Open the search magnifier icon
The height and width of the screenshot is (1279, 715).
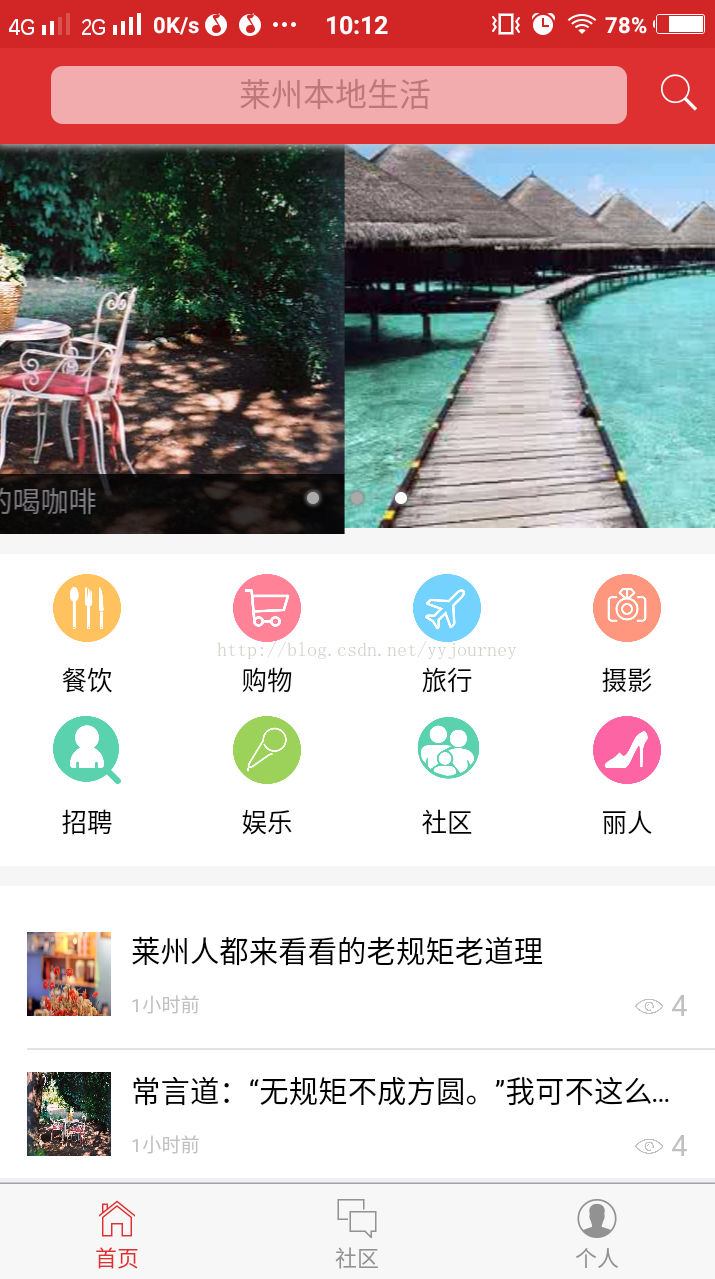point(678,93)
